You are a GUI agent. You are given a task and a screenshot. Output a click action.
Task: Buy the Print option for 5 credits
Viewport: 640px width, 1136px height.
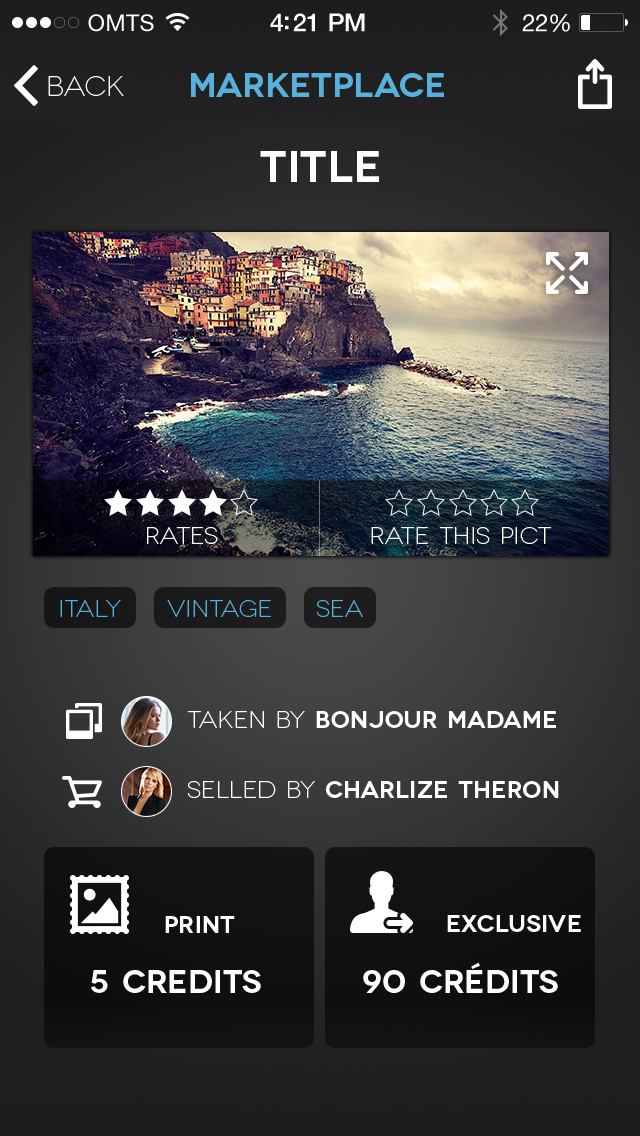(x=179, y=947)
